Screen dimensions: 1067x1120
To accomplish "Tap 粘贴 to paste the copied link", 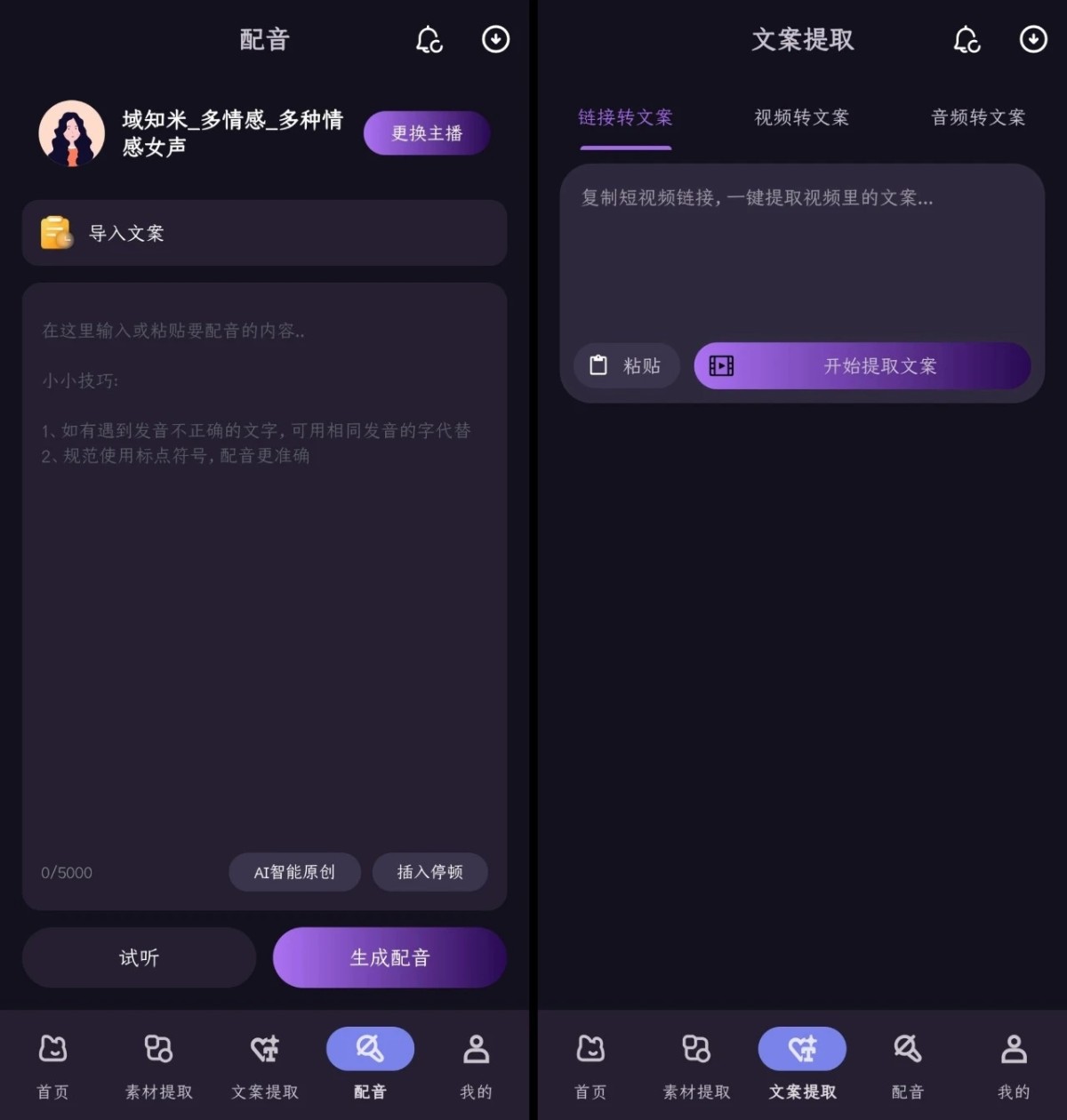I will 627,365.
